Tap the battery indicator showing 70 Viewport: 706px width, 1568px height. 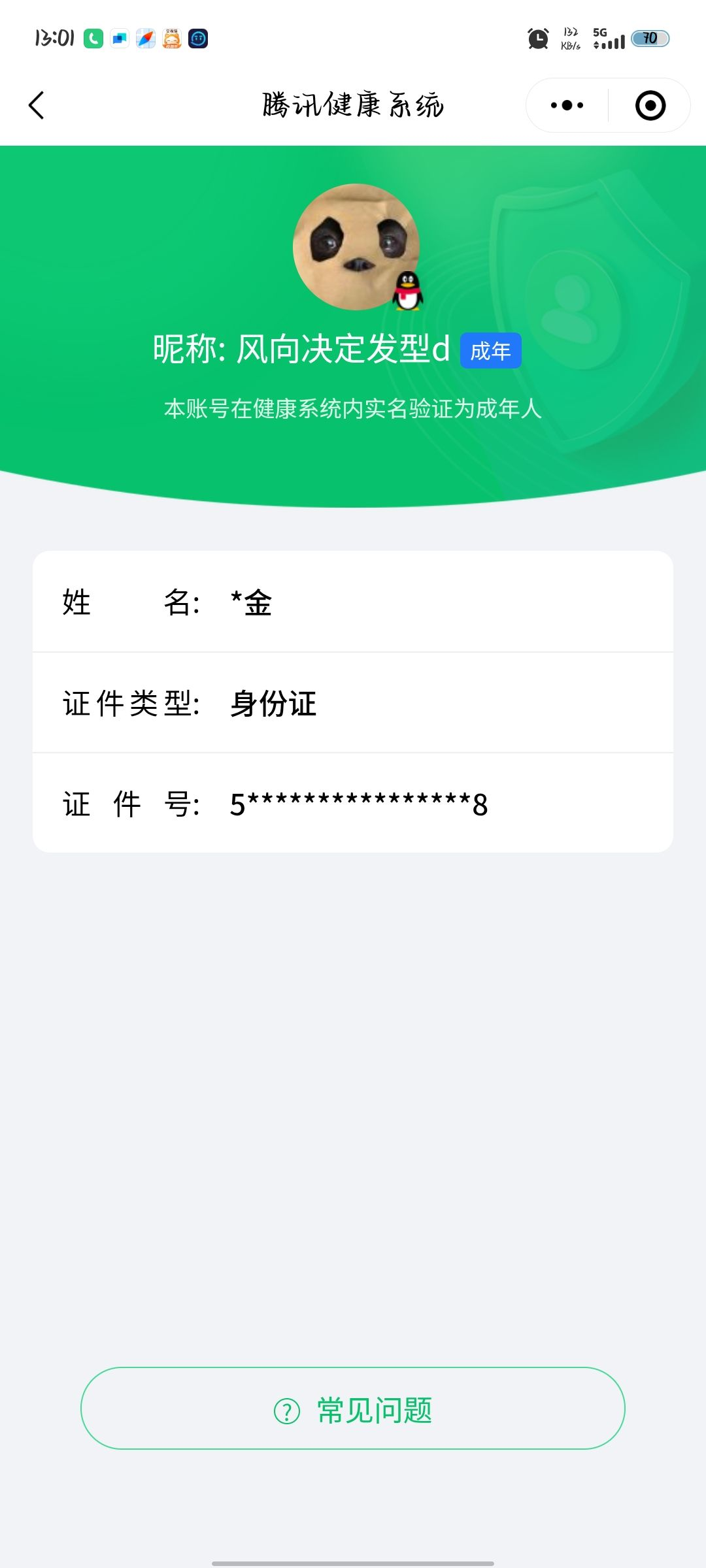(649, 39)
